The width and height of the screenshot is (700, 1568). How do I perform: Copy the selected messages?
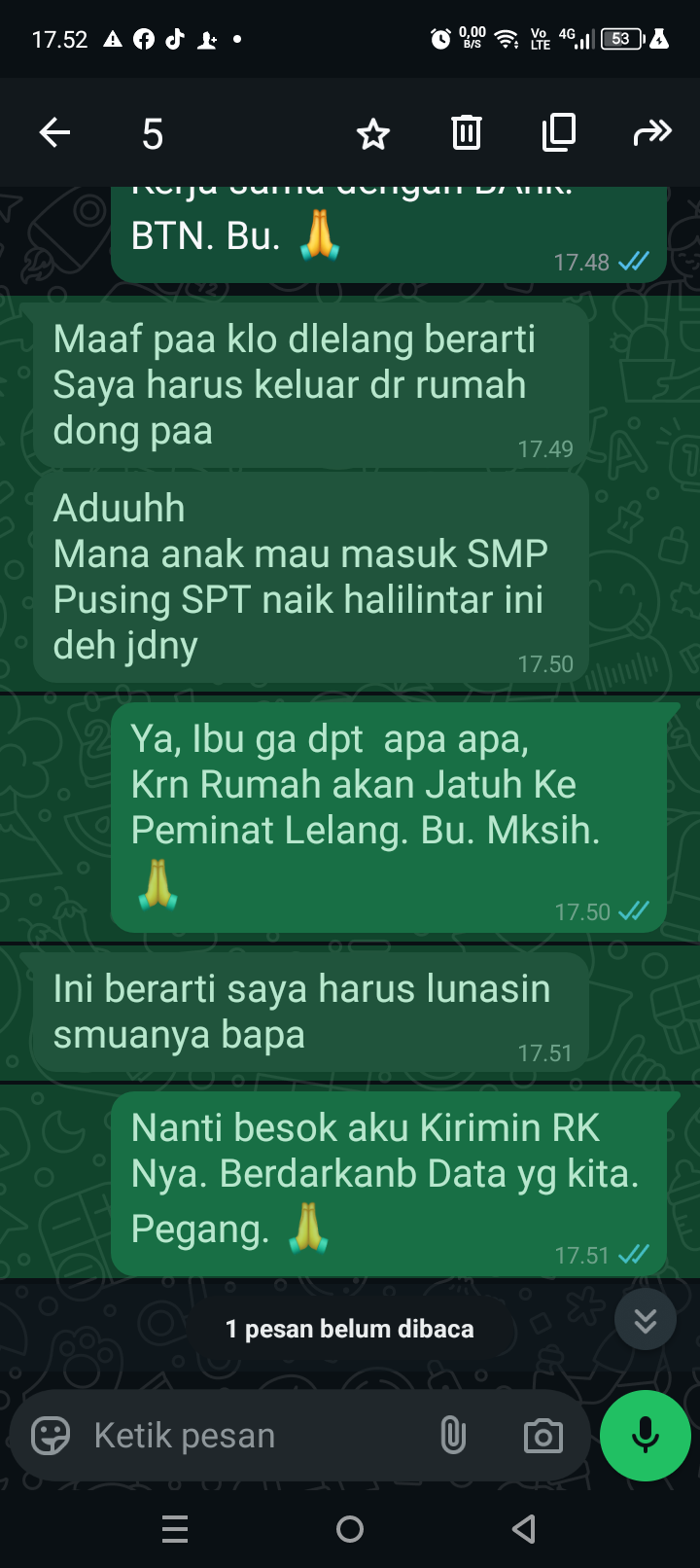[x=559, y=132]
